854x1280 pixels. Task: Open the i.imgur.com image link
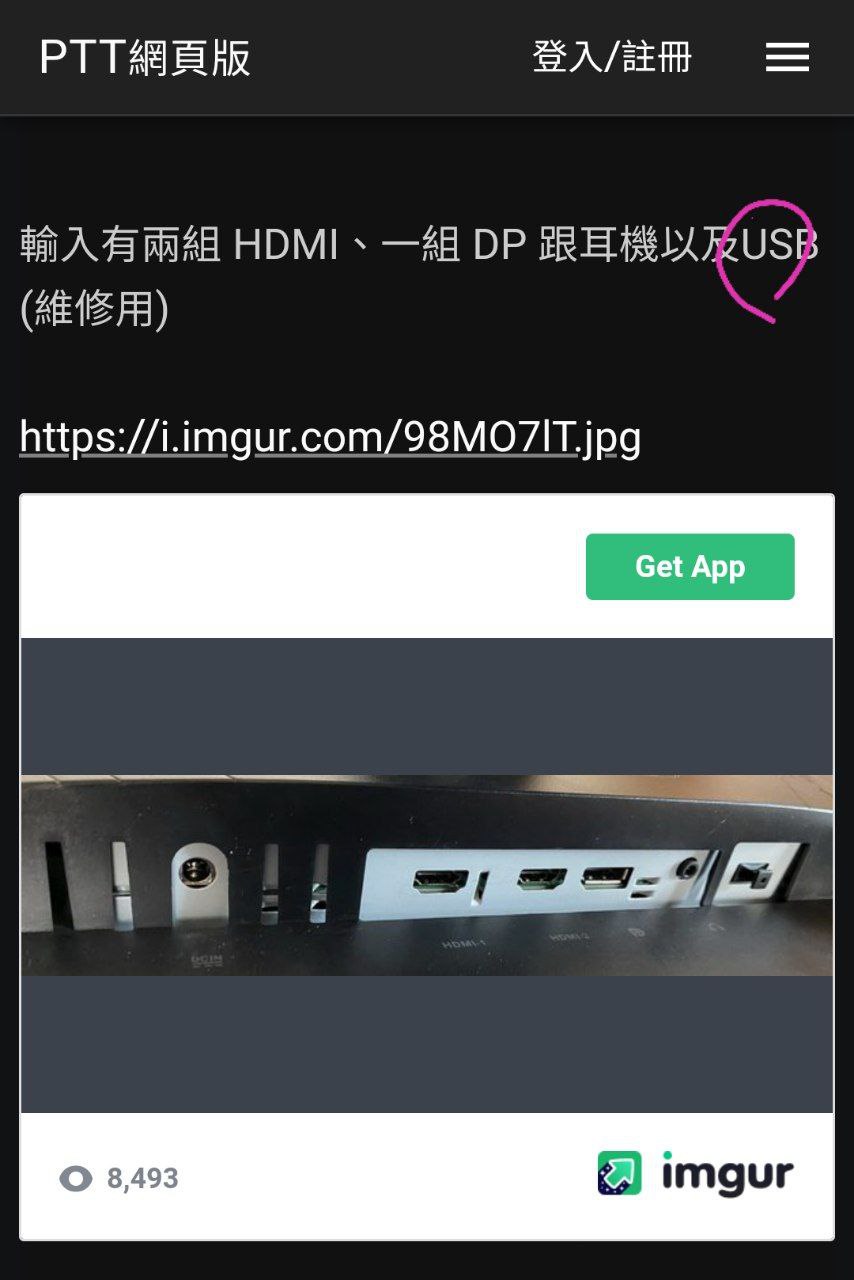(330, 437)
